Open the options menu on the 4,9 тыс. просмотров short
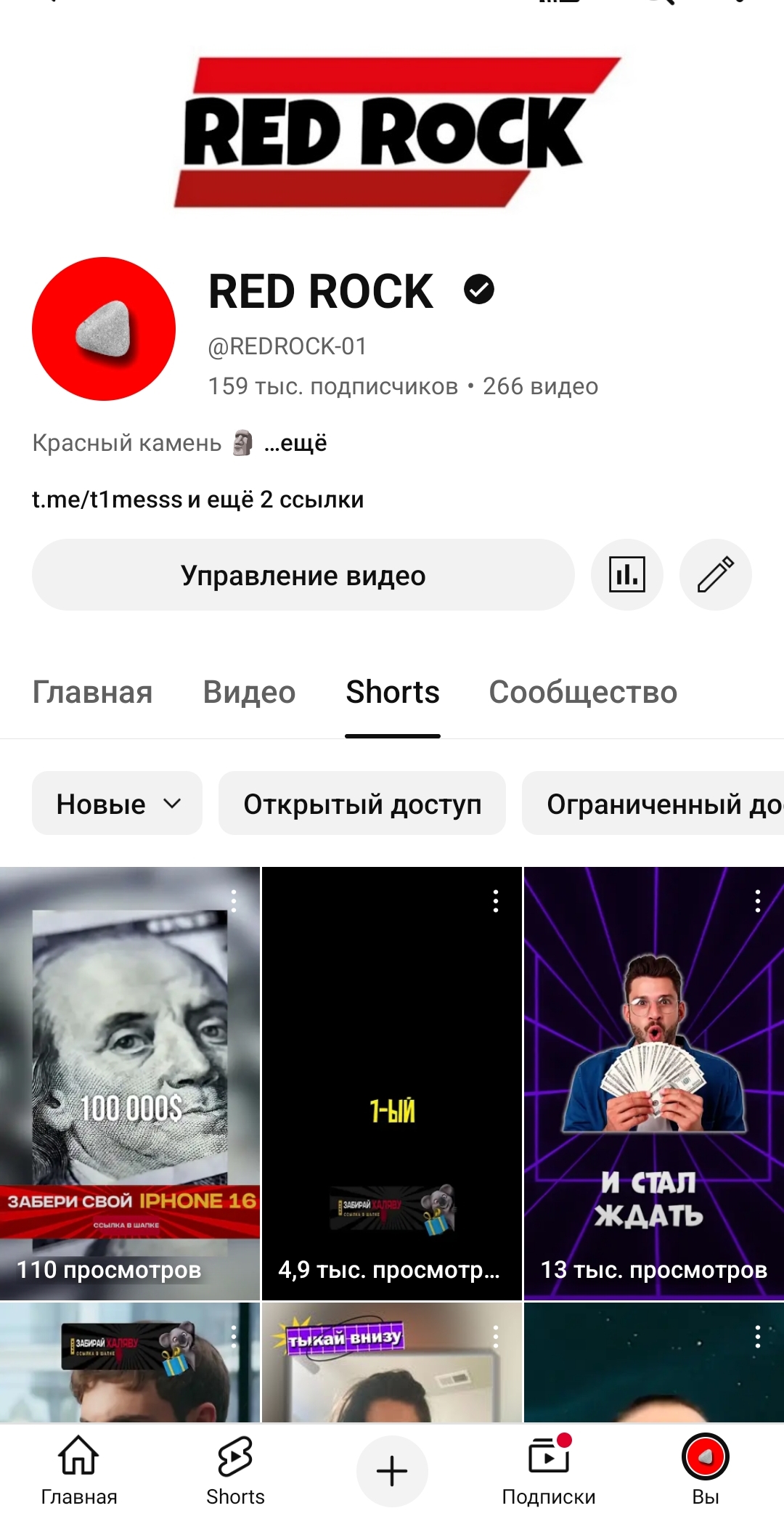This screenshot has width=784, height=1532. click(495, 901)
